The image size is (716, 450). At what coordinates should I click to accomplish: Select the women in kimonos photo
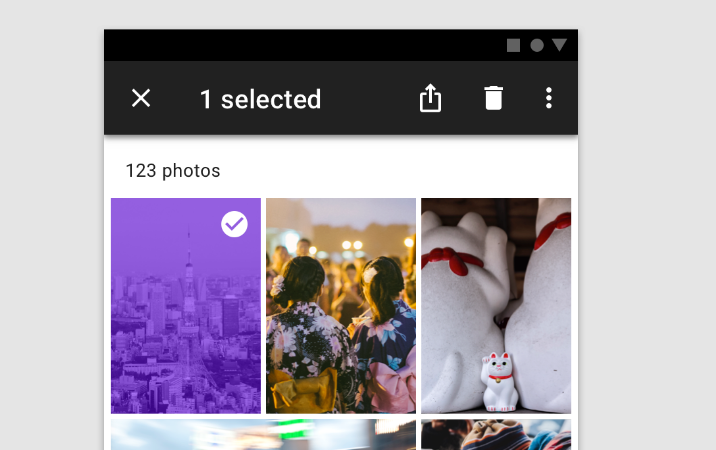point(341,305)
